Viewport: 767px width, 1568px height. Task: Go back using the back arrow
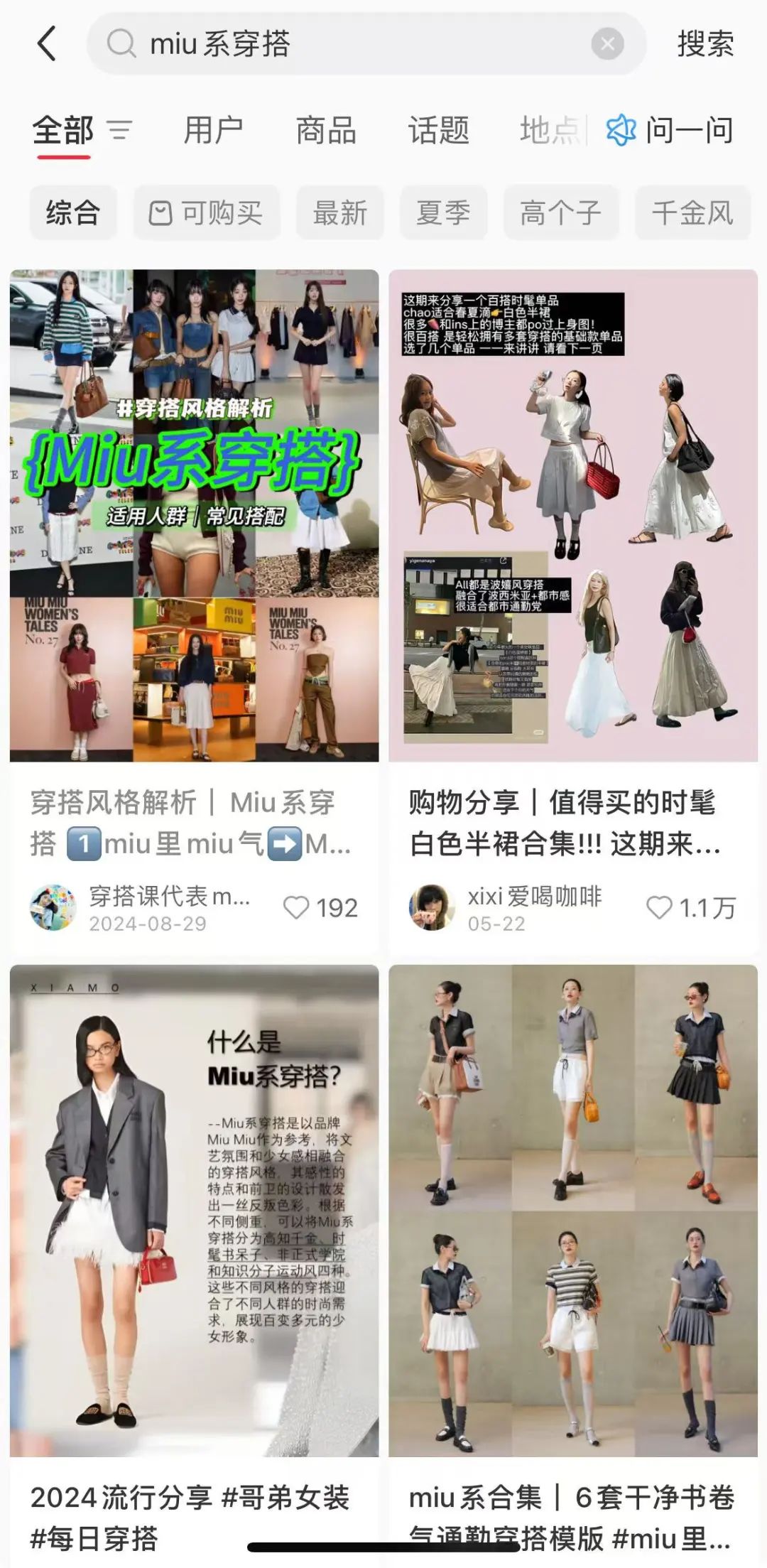point(47,44)
